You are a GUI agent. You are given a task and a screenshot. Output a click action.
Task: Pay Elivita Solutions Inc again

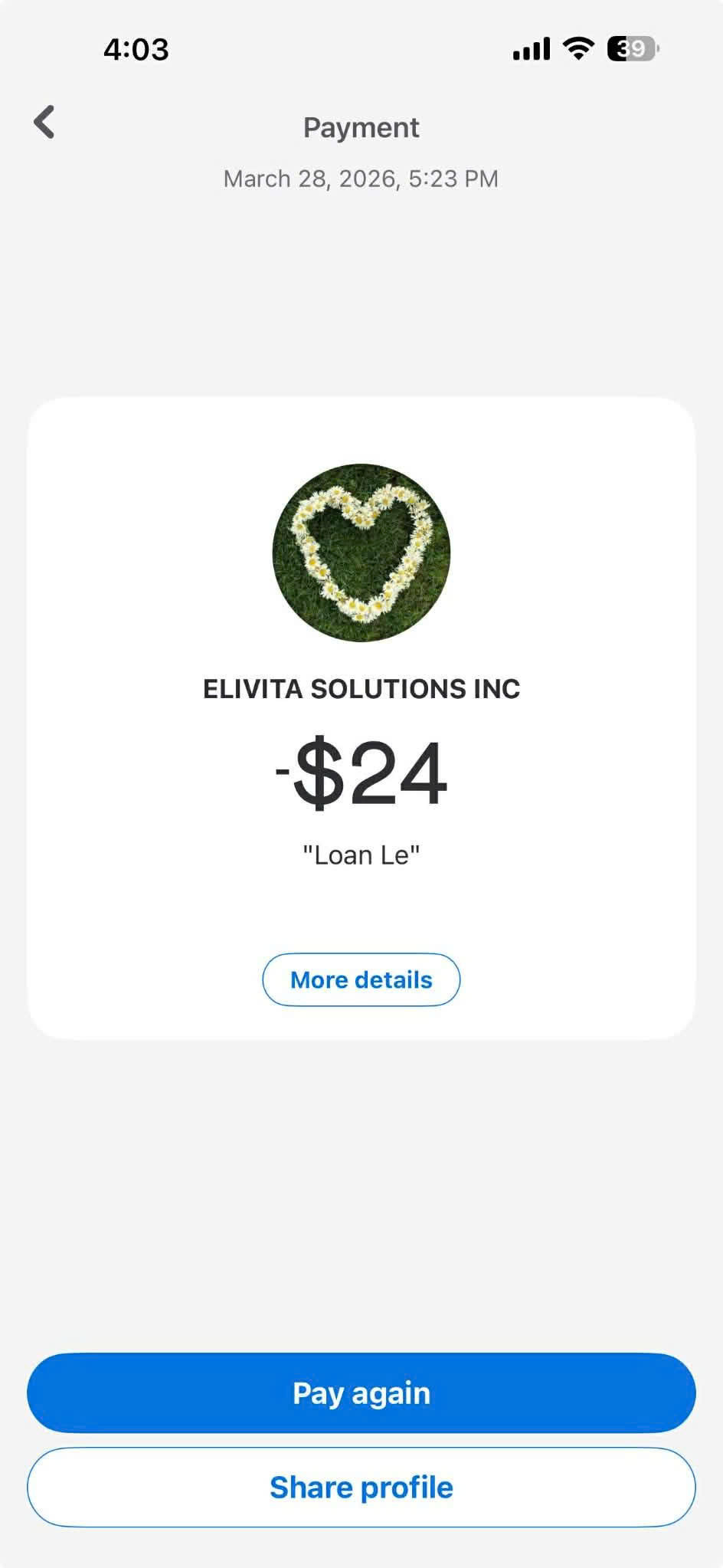click(361, 1393)
